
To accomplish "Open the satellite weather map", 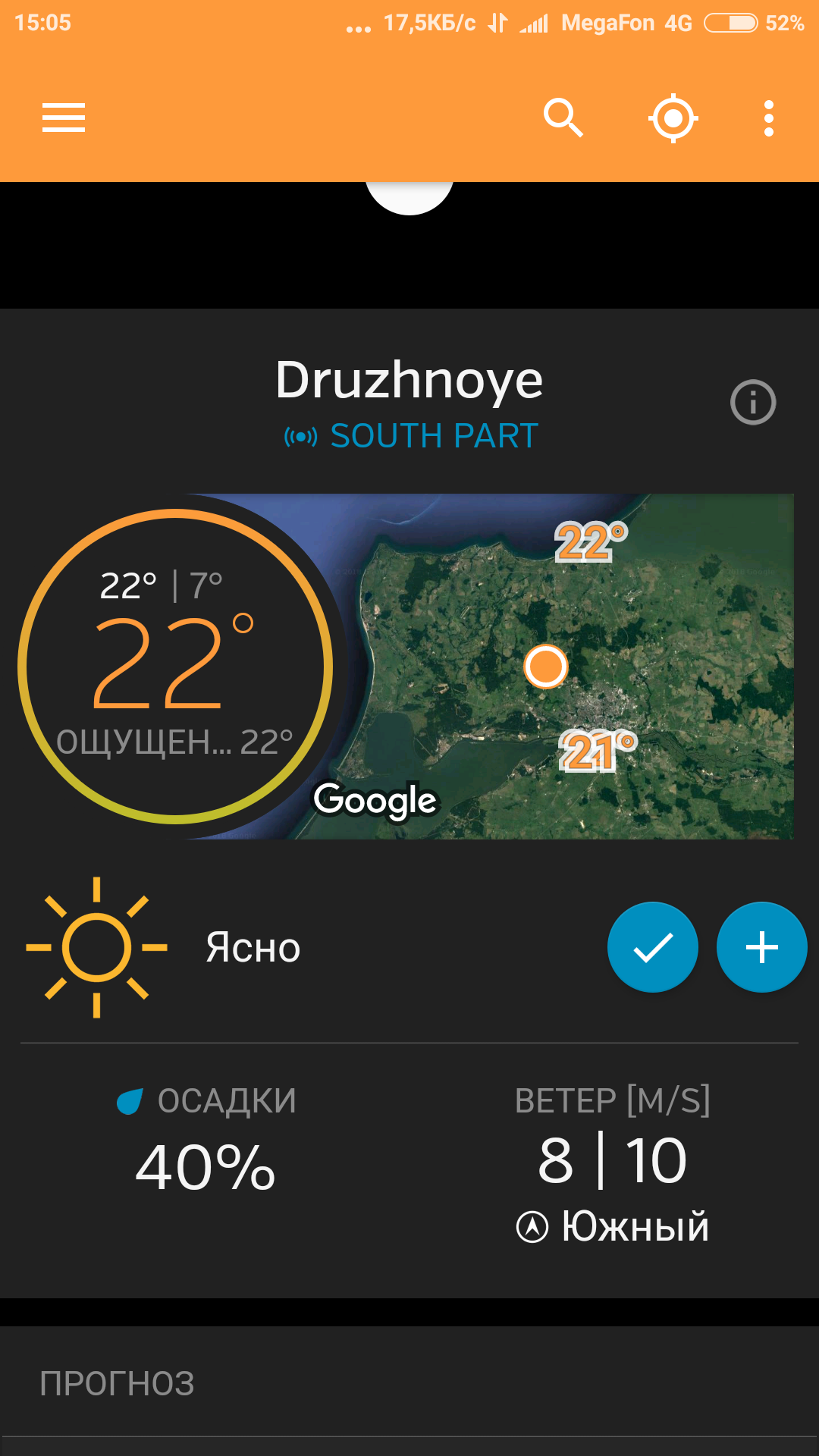I will [x=576, y=667].
